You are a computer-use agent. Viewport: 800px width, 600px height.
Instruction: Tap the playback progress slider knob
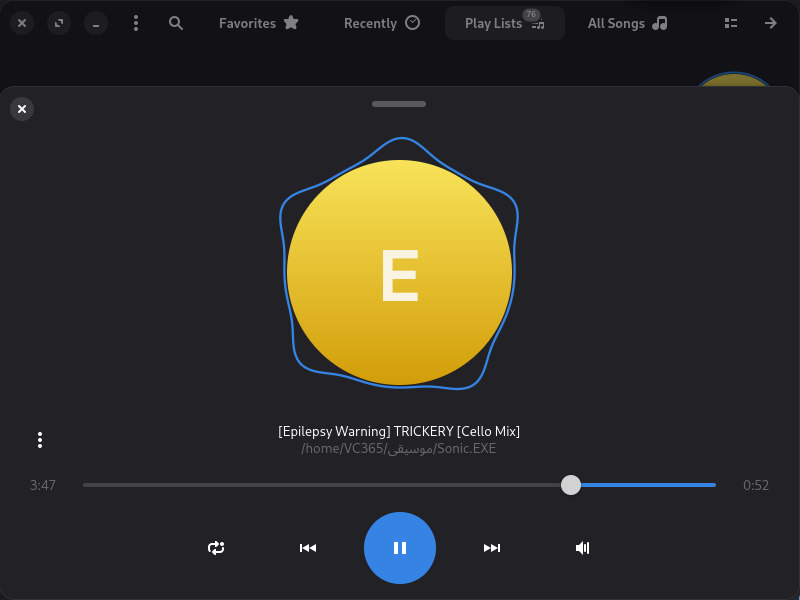tap(571, 485)
